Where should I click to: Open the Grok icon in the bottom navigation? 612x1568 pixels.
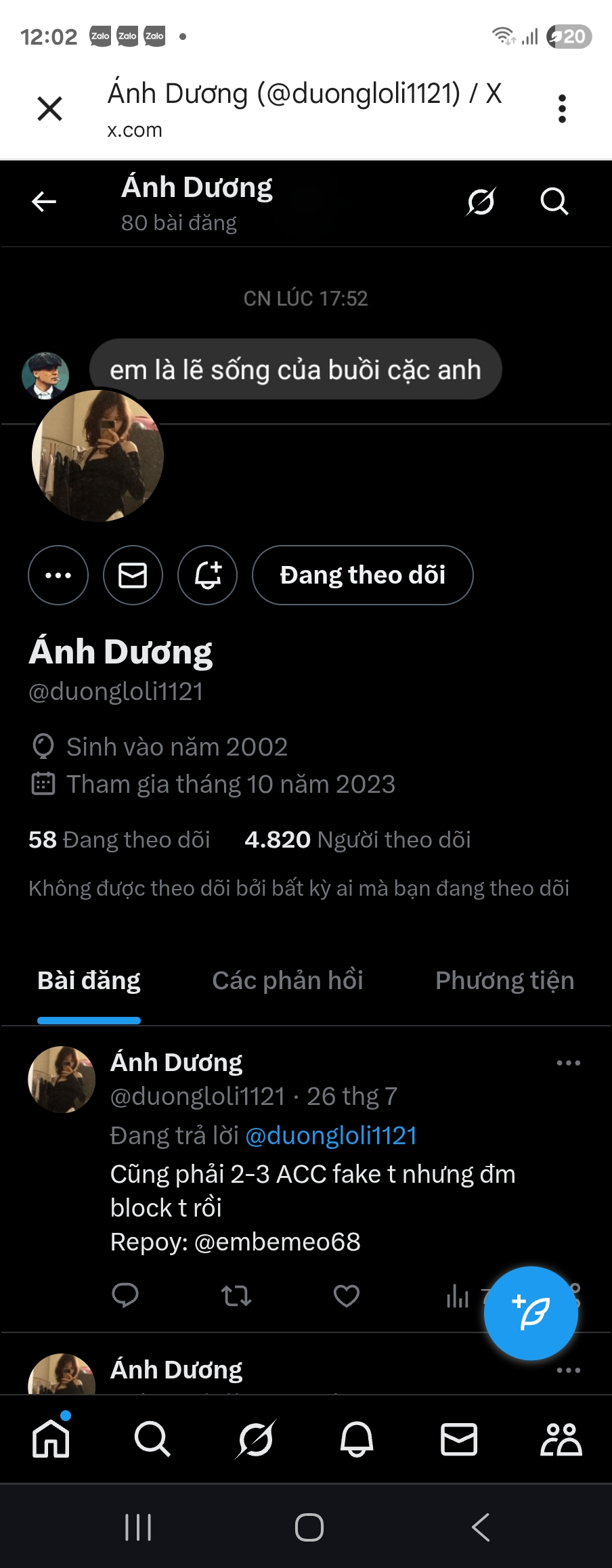(254, 1440)
